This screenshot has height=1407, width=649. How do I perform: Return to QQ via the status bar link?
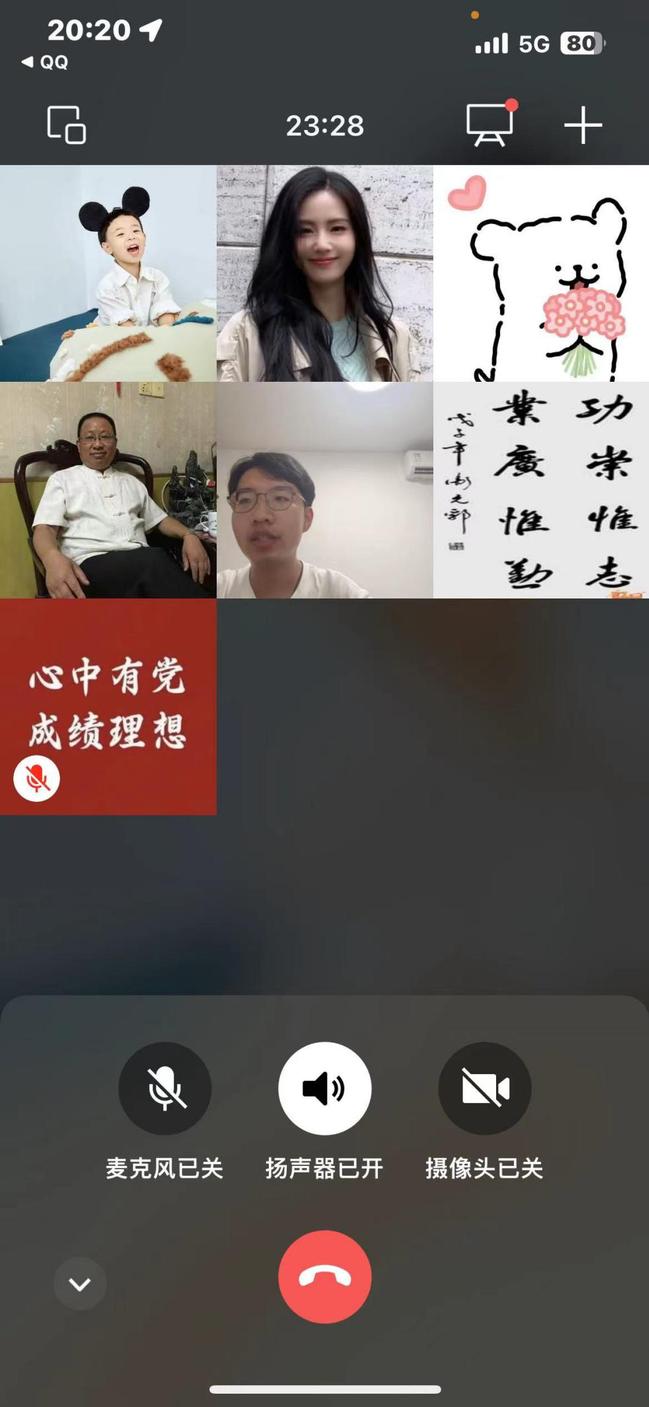click(46, 62)
